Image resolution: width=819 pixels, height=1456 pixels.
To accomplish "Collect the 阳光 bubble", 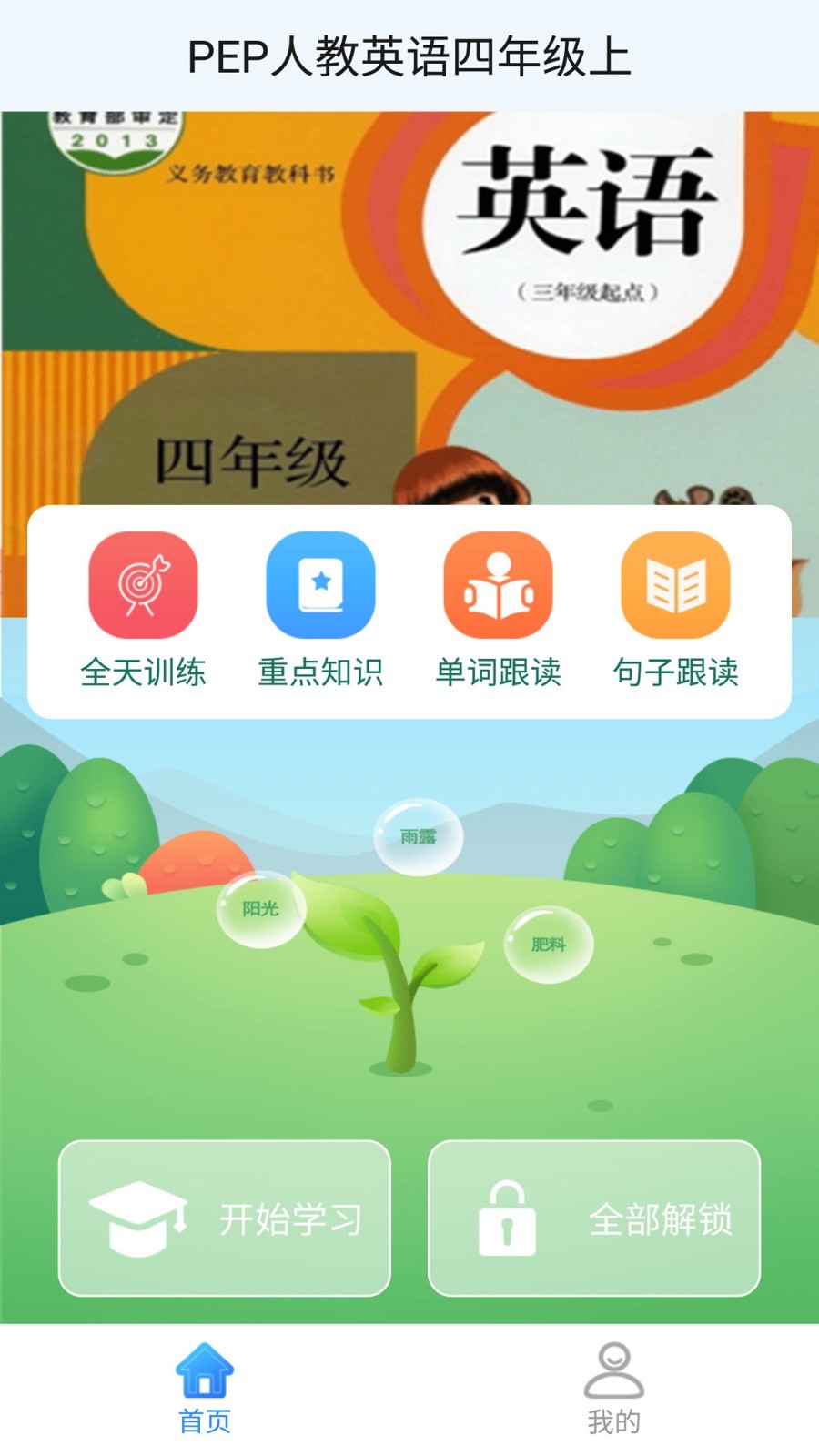I will (260, 908).
